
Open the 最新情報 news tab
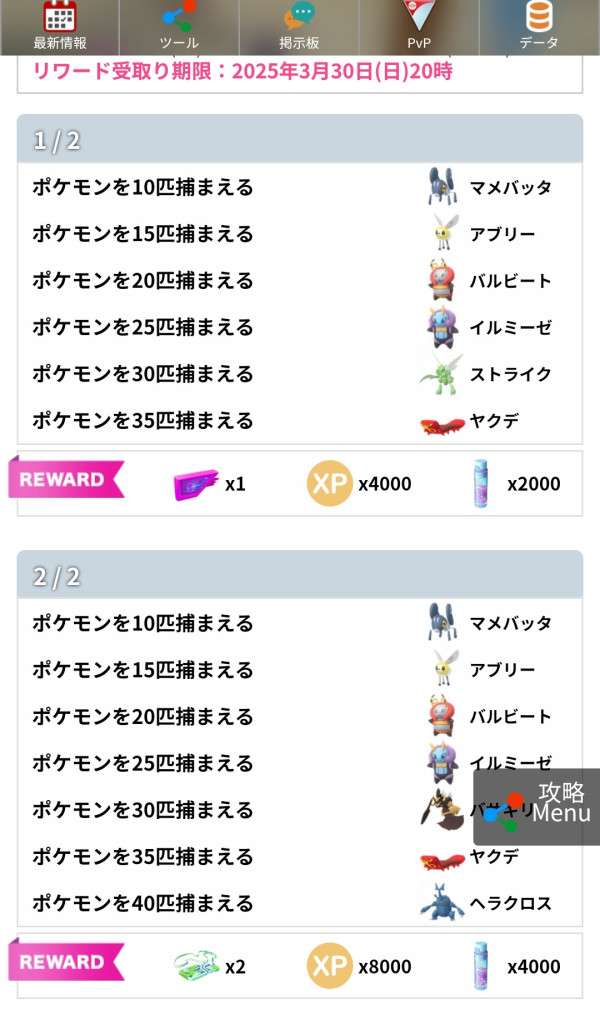(x=60, y=27)
